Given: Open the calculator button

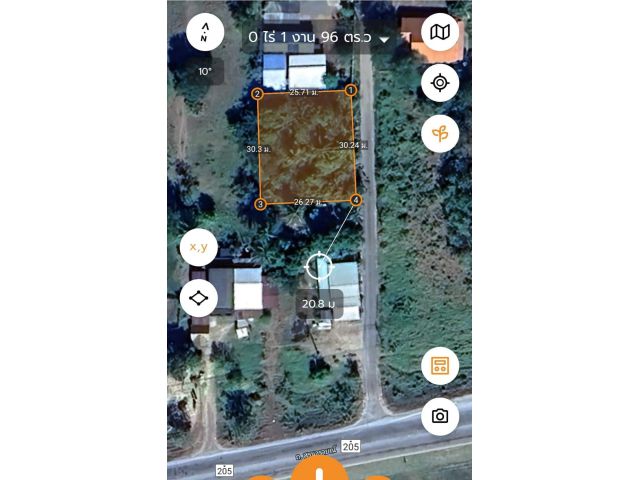Looking at the screenshot, I should (x=440, y=366).
